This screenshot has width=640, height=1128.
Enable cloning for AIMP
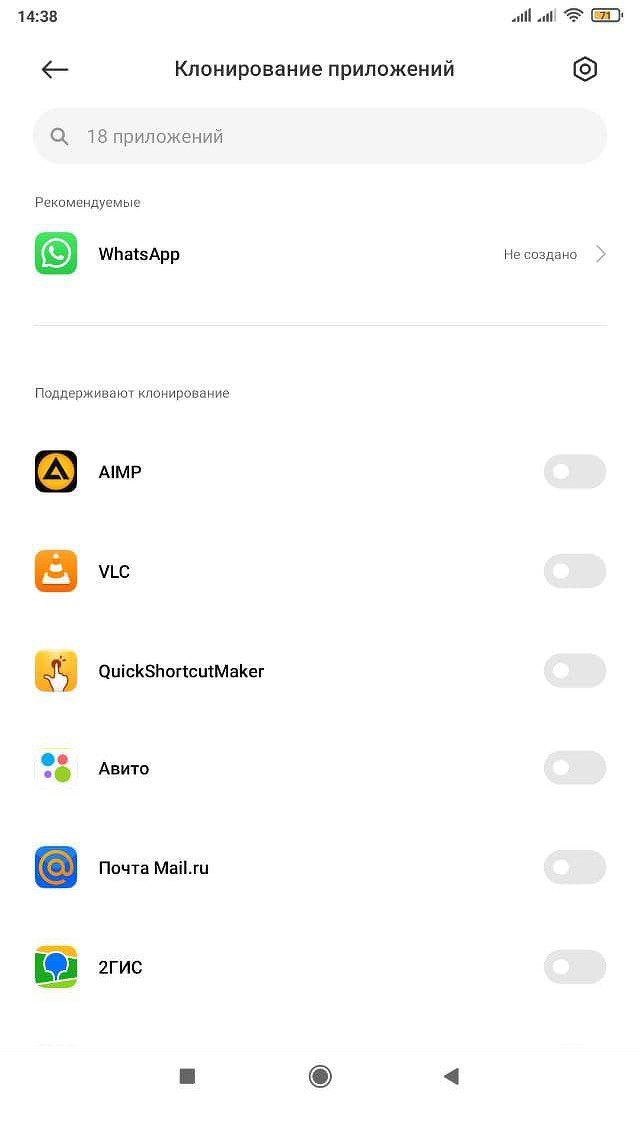click(574, 471)
